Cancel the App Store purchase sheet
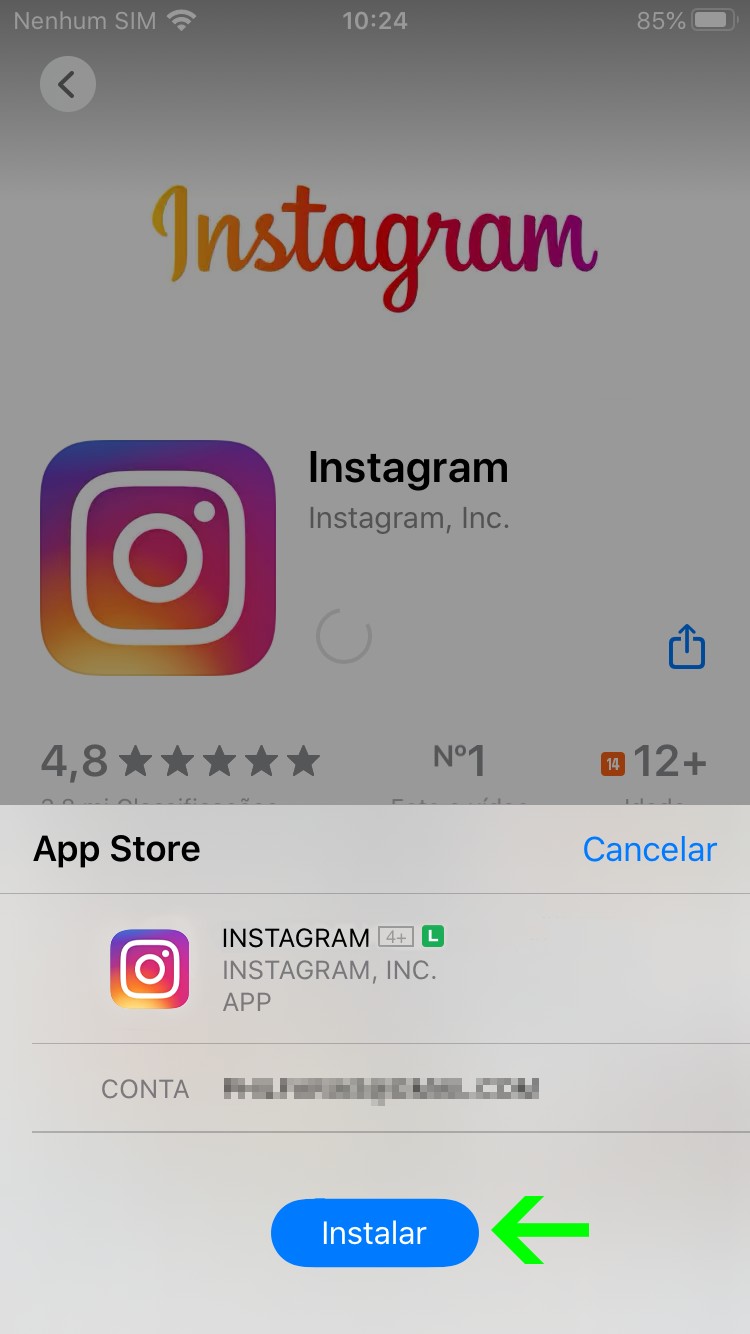Viewport: 750px width, 1334px height. [x=649, y=849]
